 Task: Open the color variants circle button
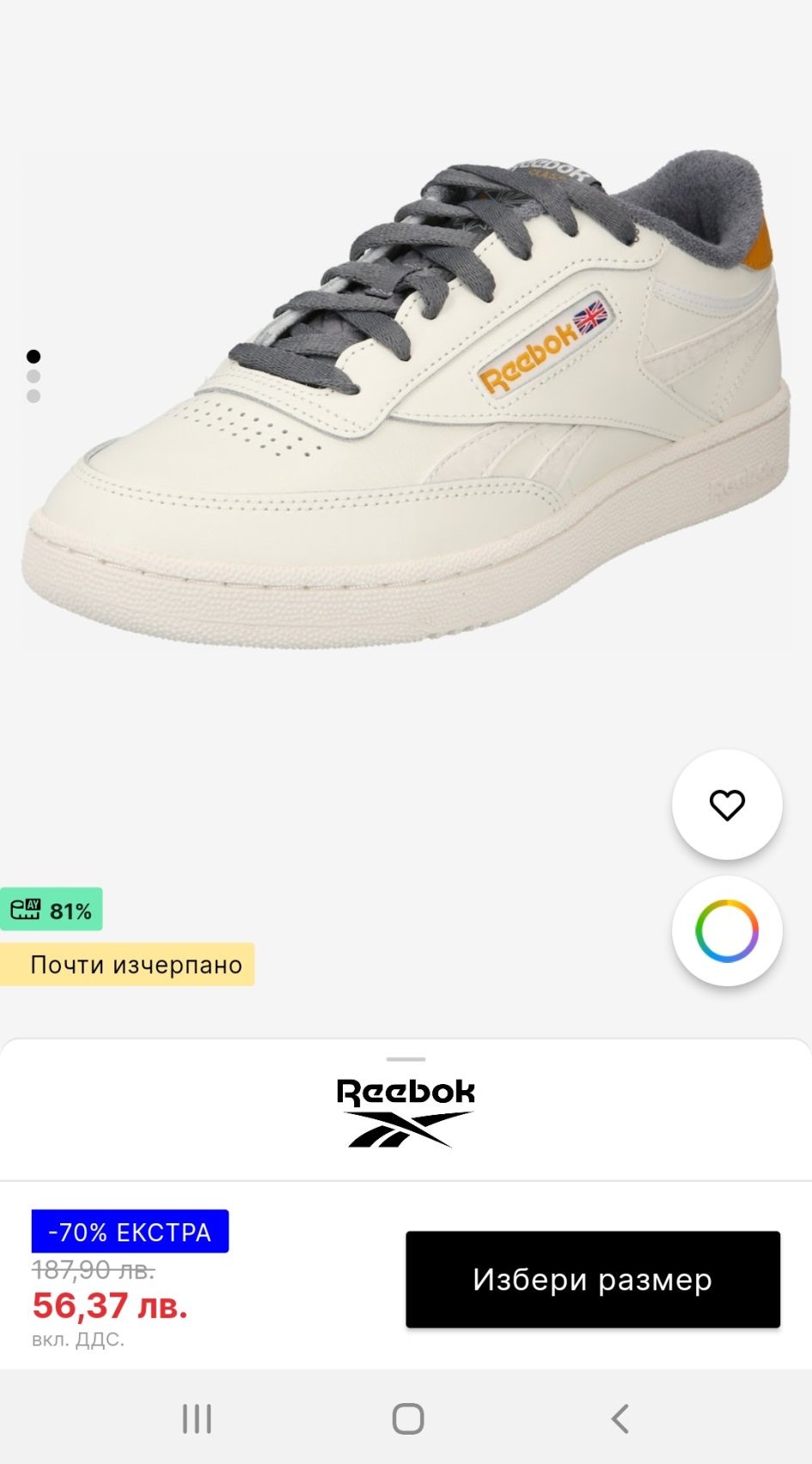(x=727, y=930)
